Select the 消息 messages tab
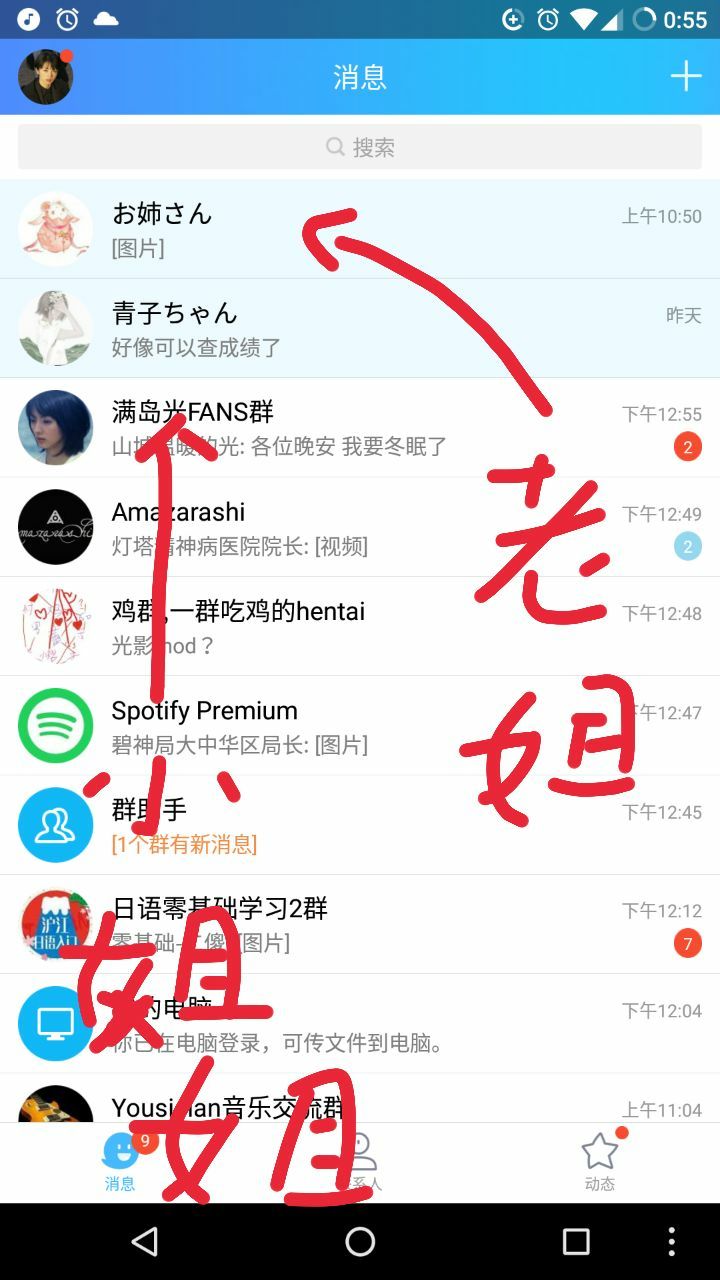This screenshot has width=720, height=1280. tap(120, 1162)
